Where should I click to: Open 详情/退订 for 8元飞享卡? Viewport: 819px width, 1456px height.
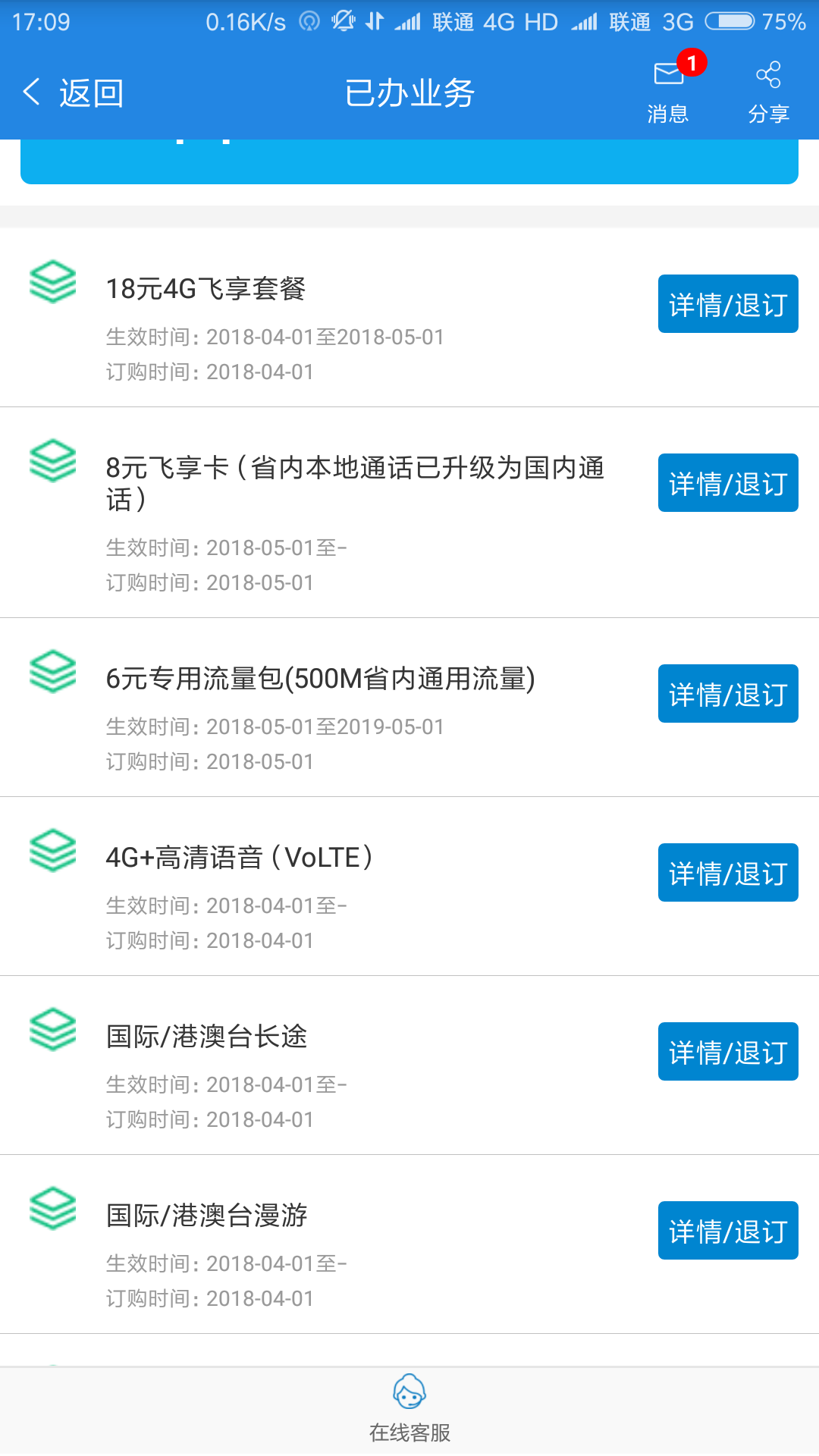(728, 483)
